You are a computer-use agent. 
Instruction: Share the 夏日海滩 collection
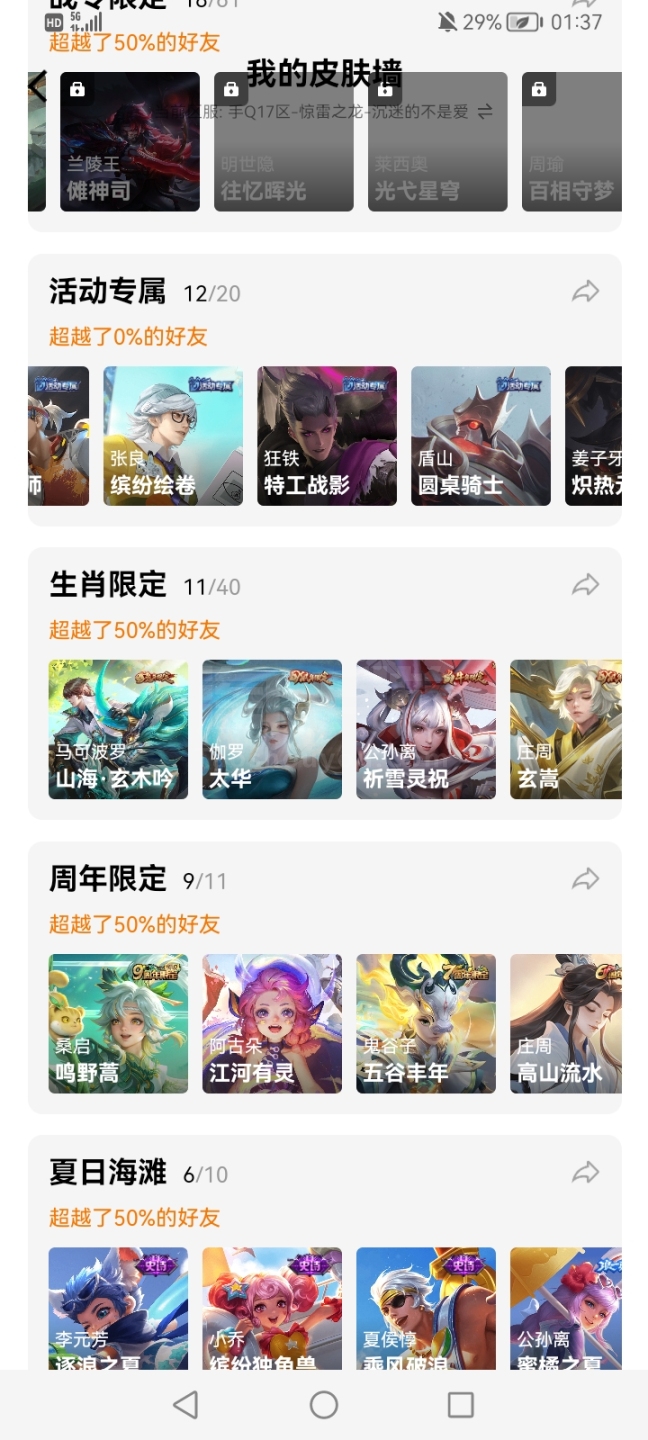click(x=585, y=1172)
